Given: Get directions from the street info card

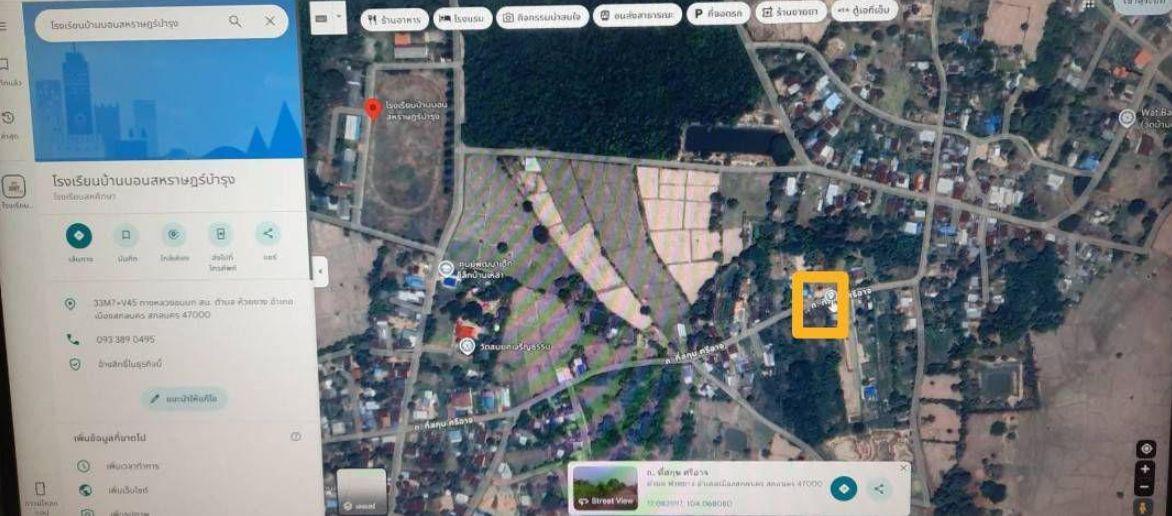Looking at the screenshot, I should coord(845,488).
